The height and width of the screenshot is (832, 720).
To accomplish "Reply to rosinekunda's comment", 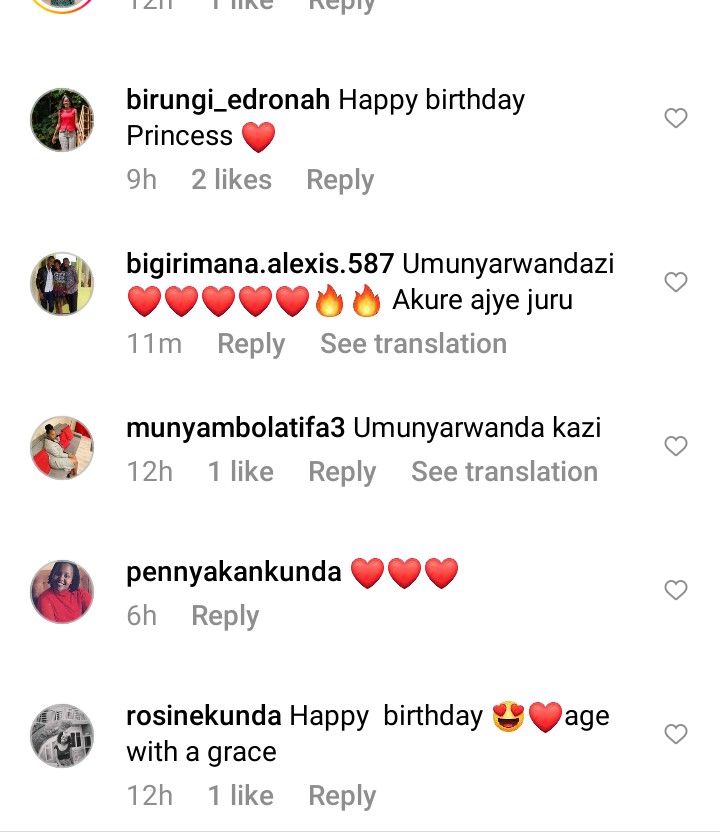I will pyautogui.click(x=342, y=796).
